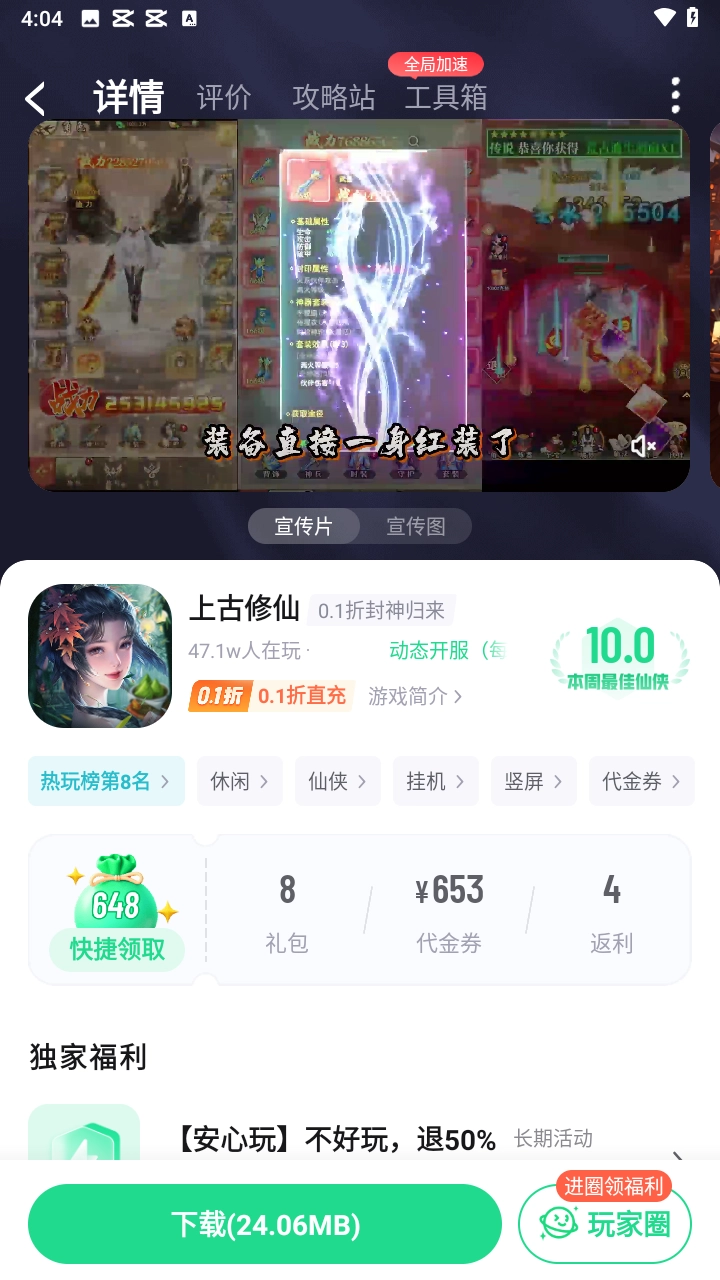Open the 休闲 tag
The width and height of the screenshot is (720, 1280).
tap(240, 781)
